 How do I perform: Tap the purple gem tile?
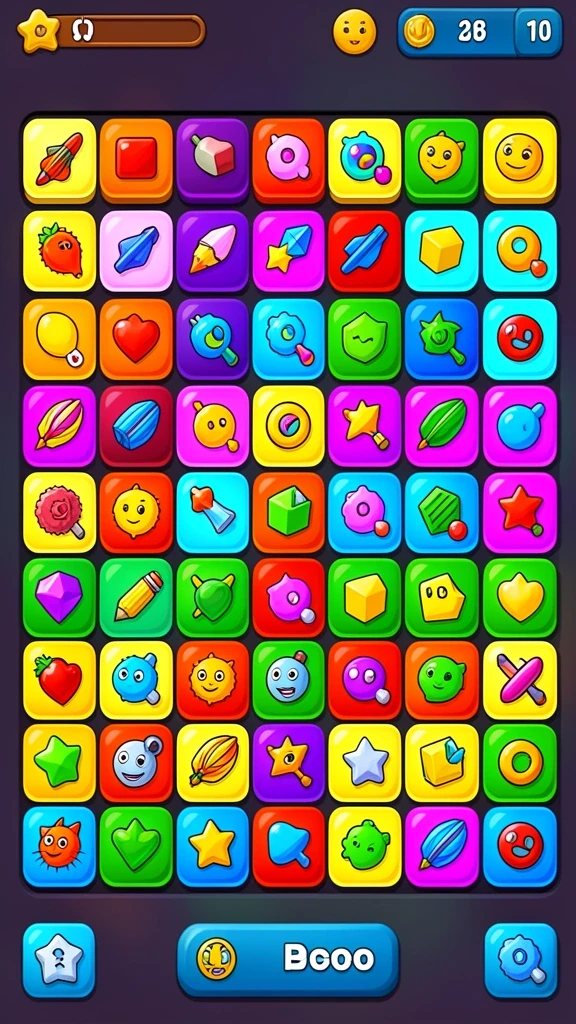click(59, 597)
